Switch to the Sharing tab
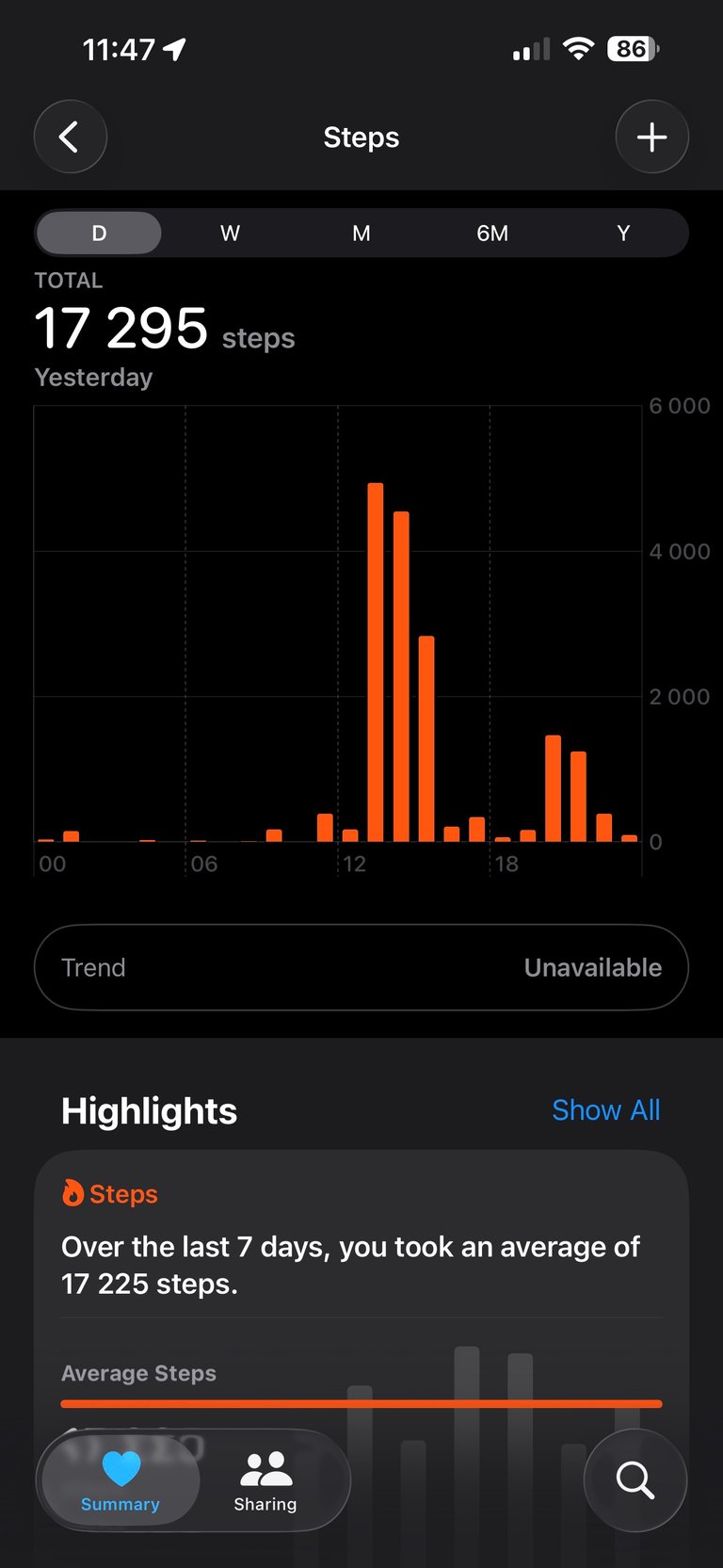Screen dimensions: 723x1568 click(265, 1481)
